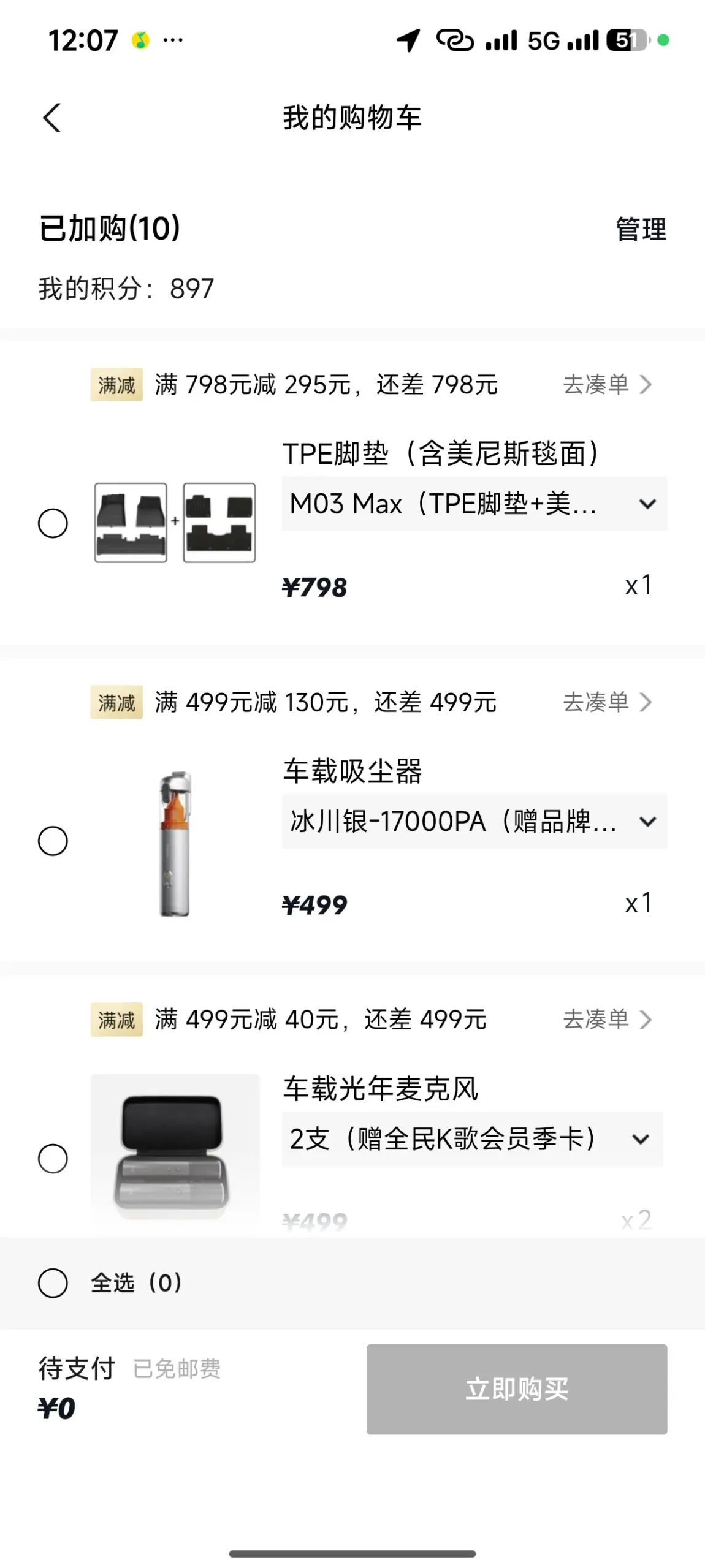Check 全选 to select all items
The height and width of the screenshot is (1568, 705).
(53, 1283)
